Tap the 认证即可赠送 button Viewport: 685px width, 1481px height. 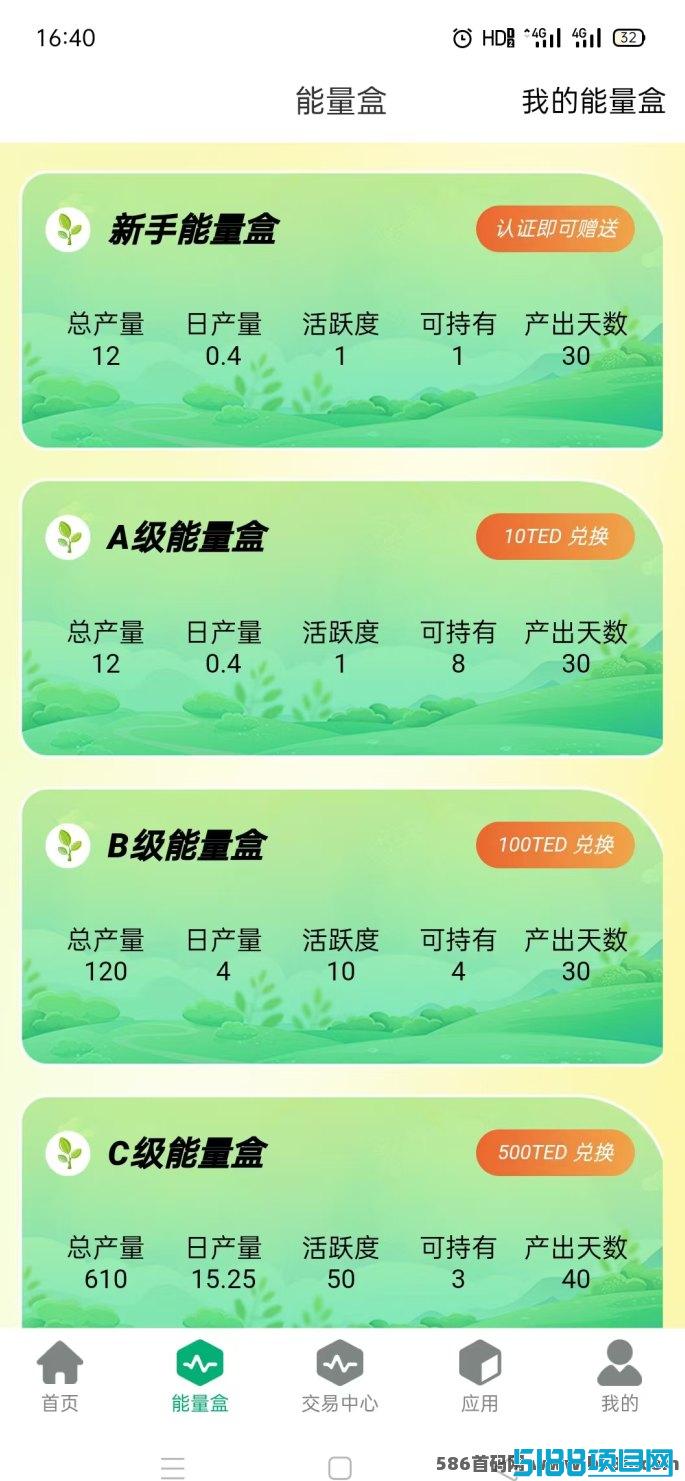tap(555, 229)
